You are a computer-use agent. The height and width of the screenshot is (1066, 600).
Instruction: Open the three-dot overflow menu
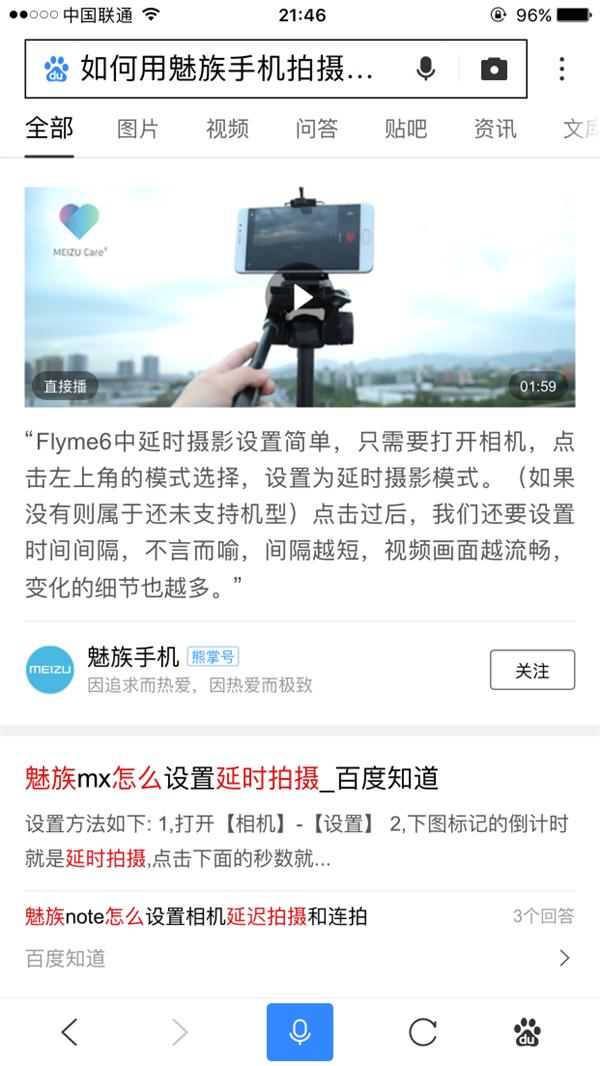pos(562,69)
